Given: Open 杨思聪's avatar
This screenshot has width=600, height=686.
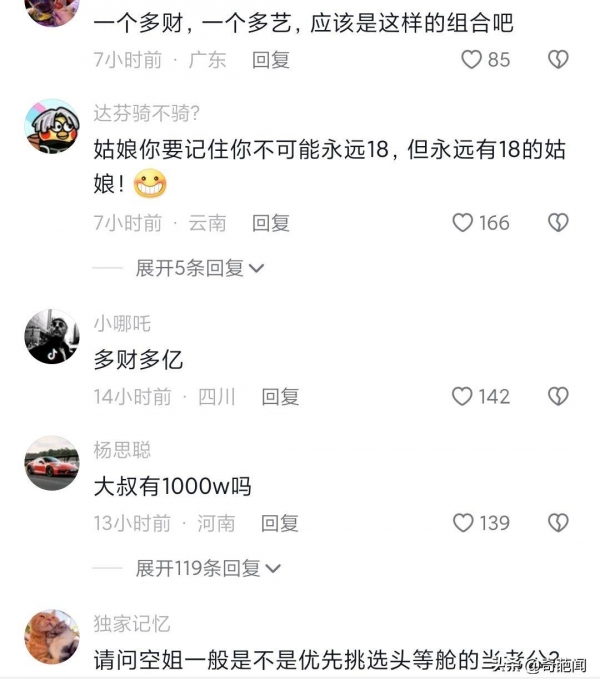Looking at the screenshot, I should click(x=51, y=463).
